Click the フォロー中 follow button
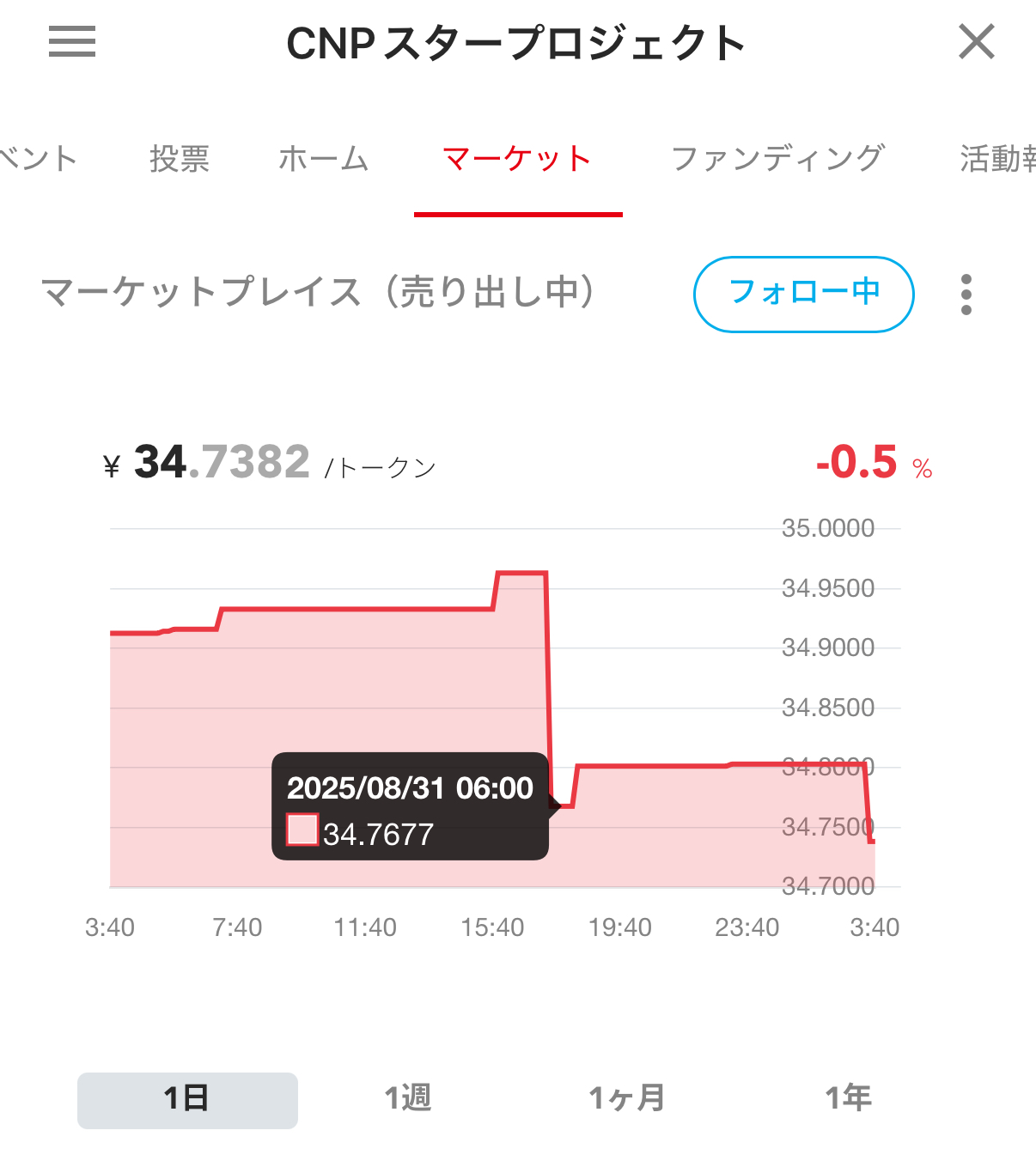The height and width of the screenshot is (1167, 1036). tap(803, 294)
